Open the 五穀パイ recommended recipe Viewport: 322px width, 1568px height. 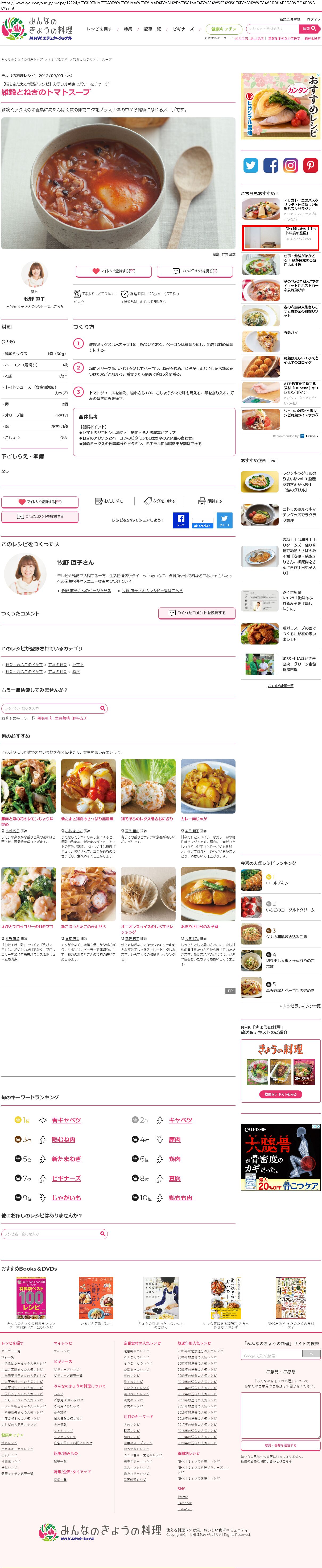[x=290, y=332]
